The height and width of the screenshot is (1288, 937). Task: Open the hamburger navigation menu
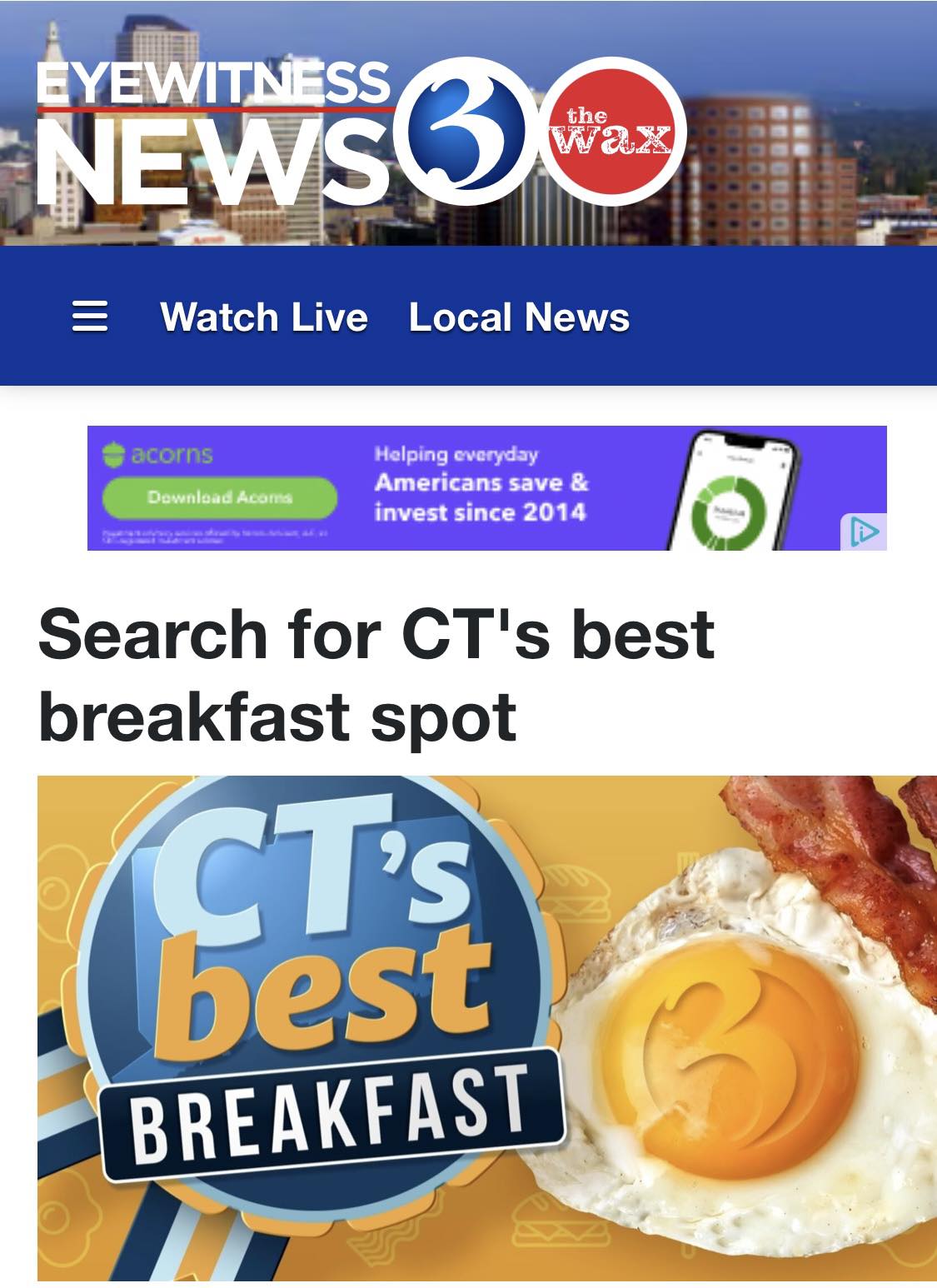90,317
